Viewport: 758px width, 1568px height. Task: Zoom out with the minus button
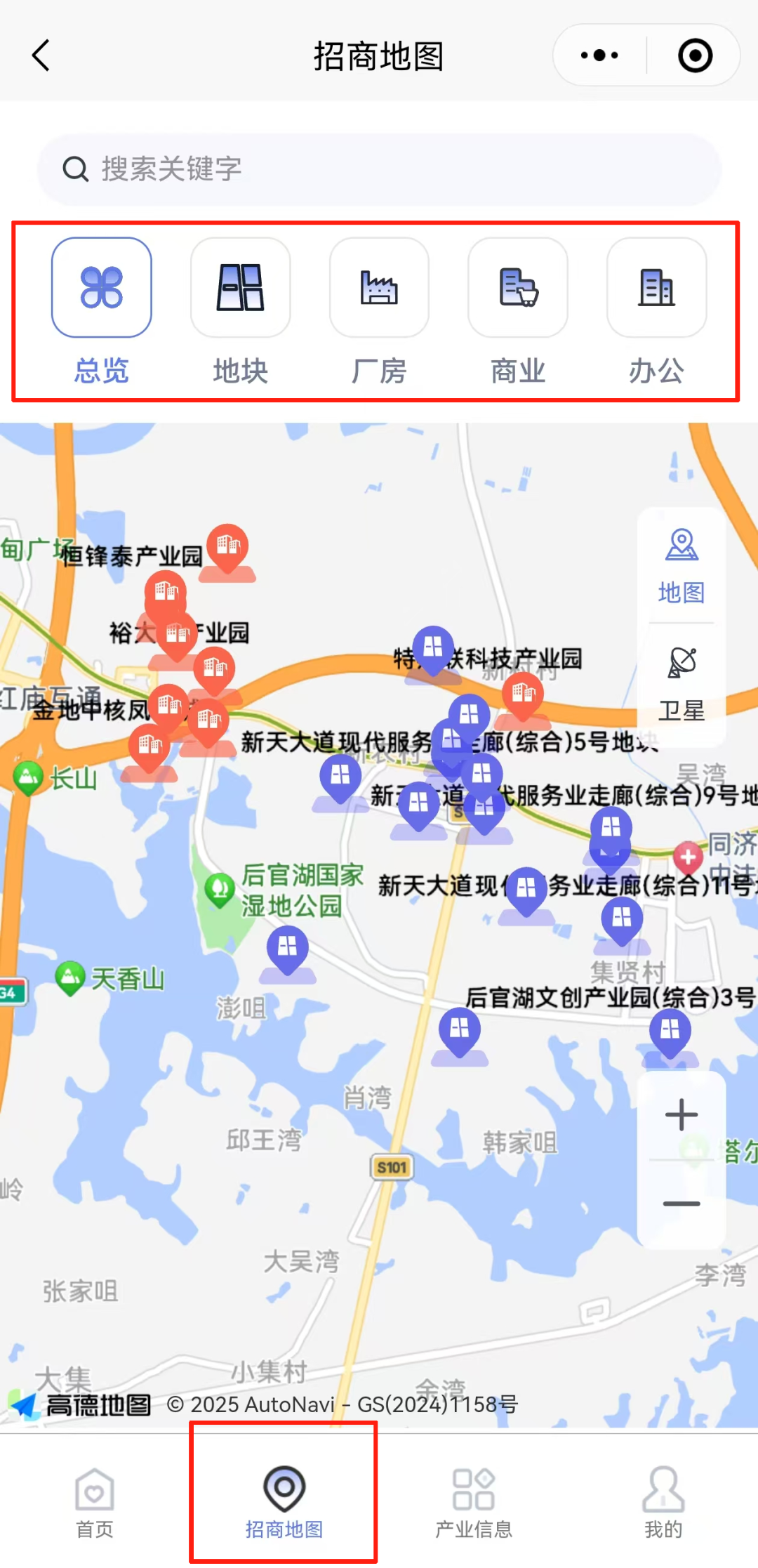pyautogui.click(x=681, y=1204)
